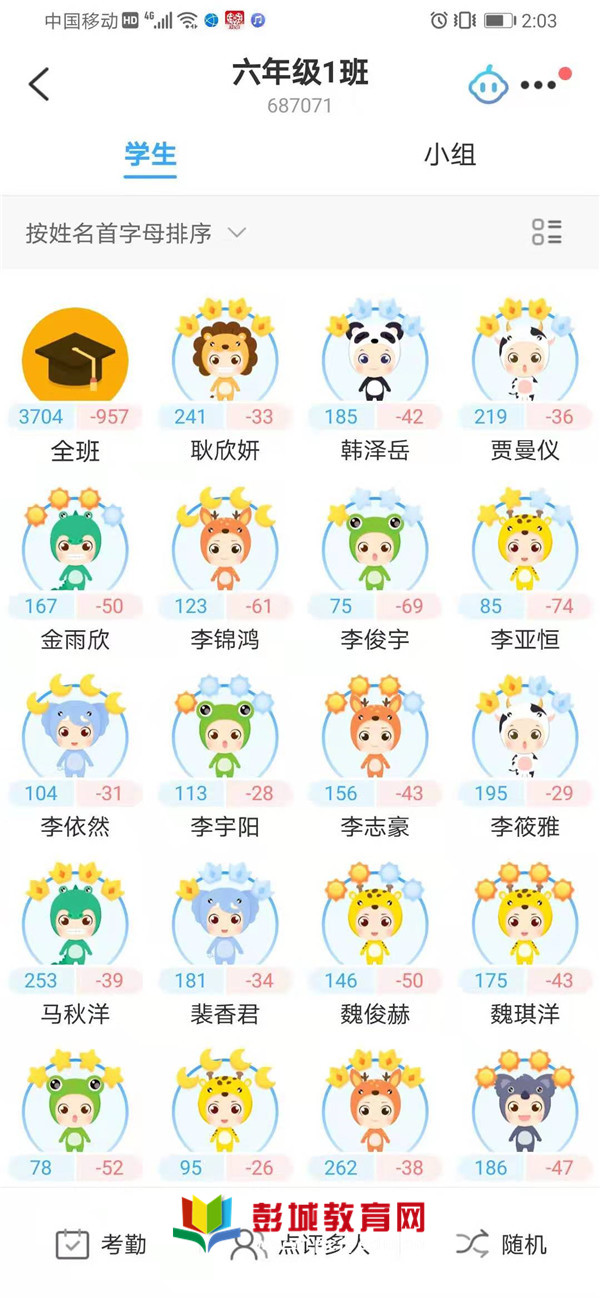600x1300 pixels.
Task: Open student 李亚恒
Action: click(525, 548)
